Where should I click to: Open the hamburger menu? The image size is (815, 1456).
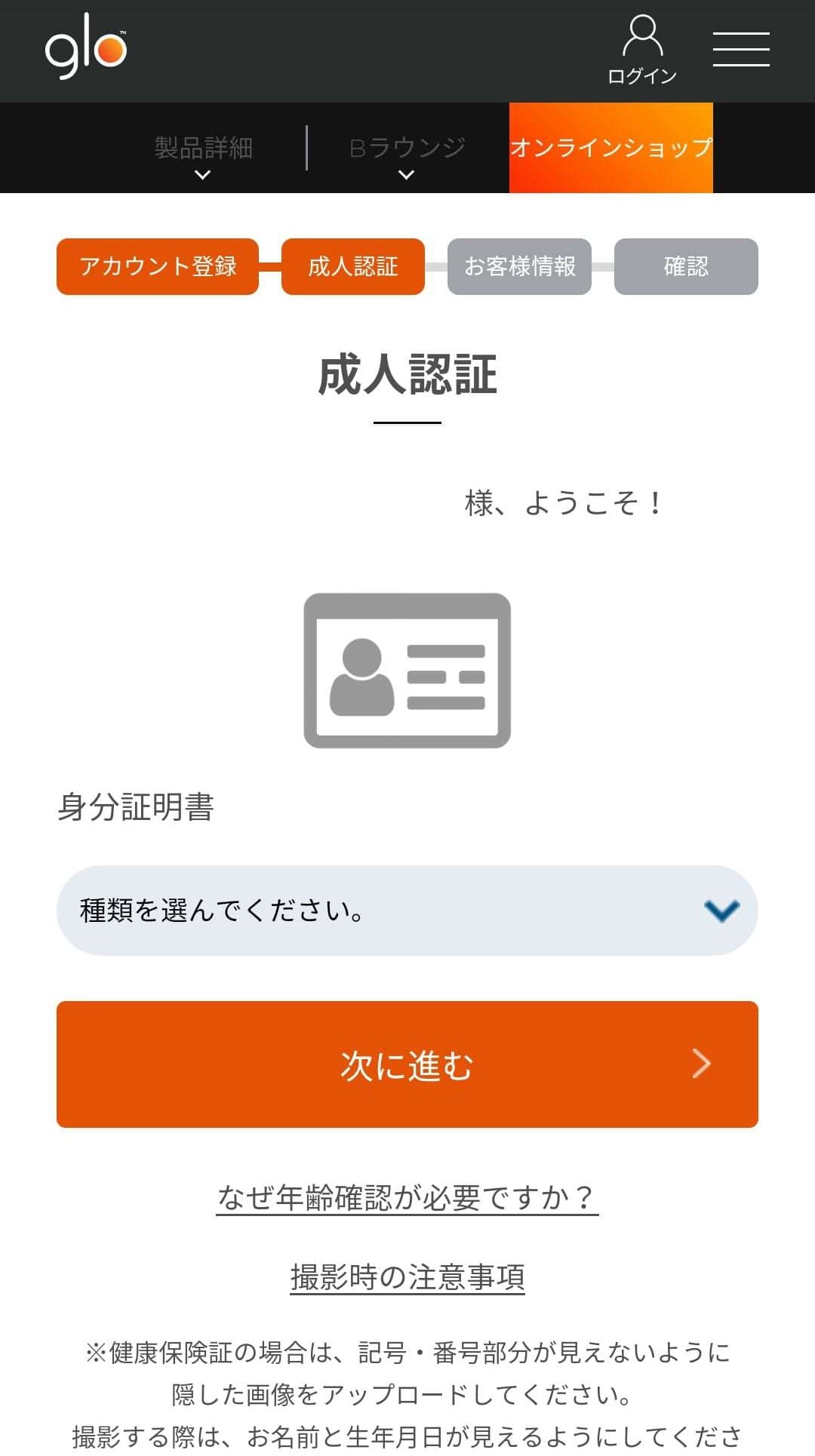741,50
